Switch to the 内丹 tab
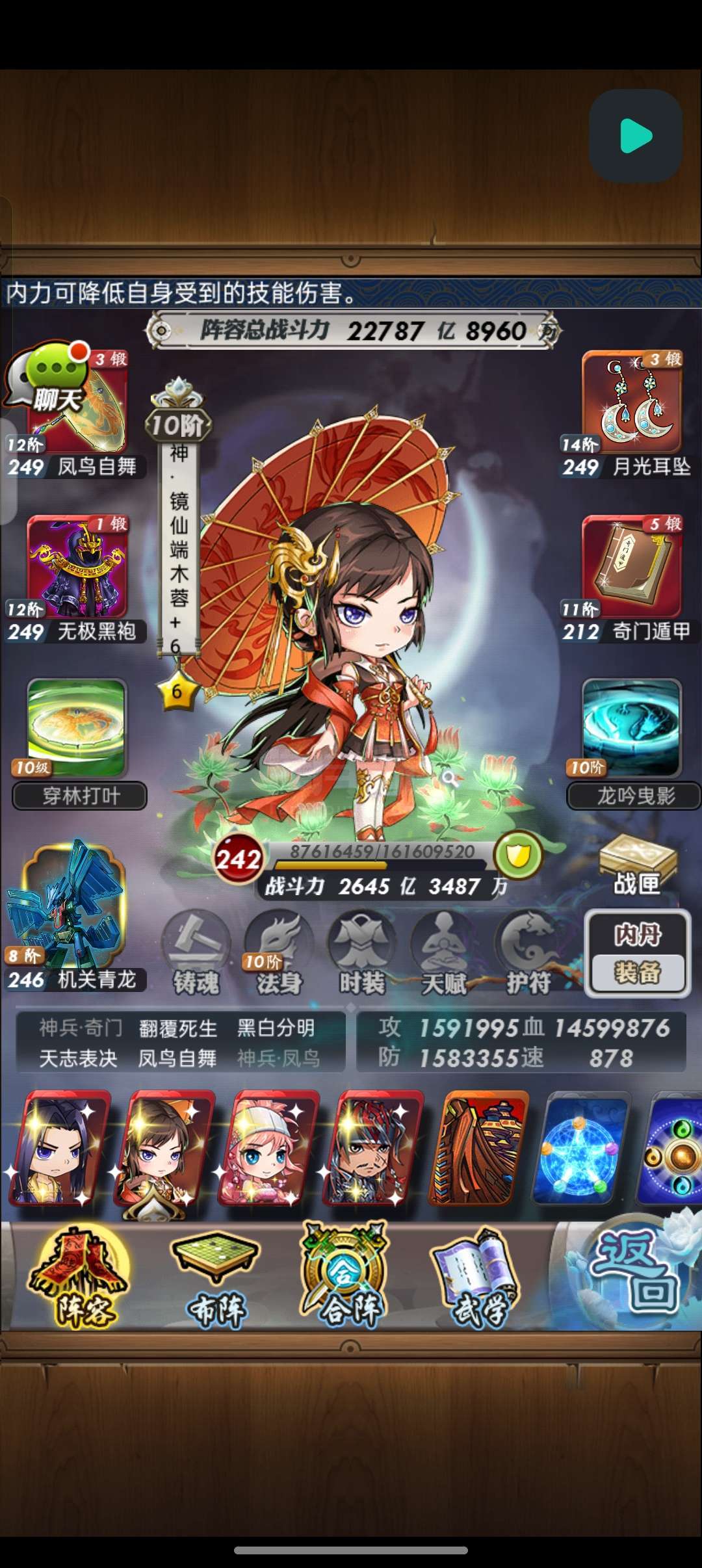Image resolution: width=702 pixels, height=1568 pixels. click(638, 934)
